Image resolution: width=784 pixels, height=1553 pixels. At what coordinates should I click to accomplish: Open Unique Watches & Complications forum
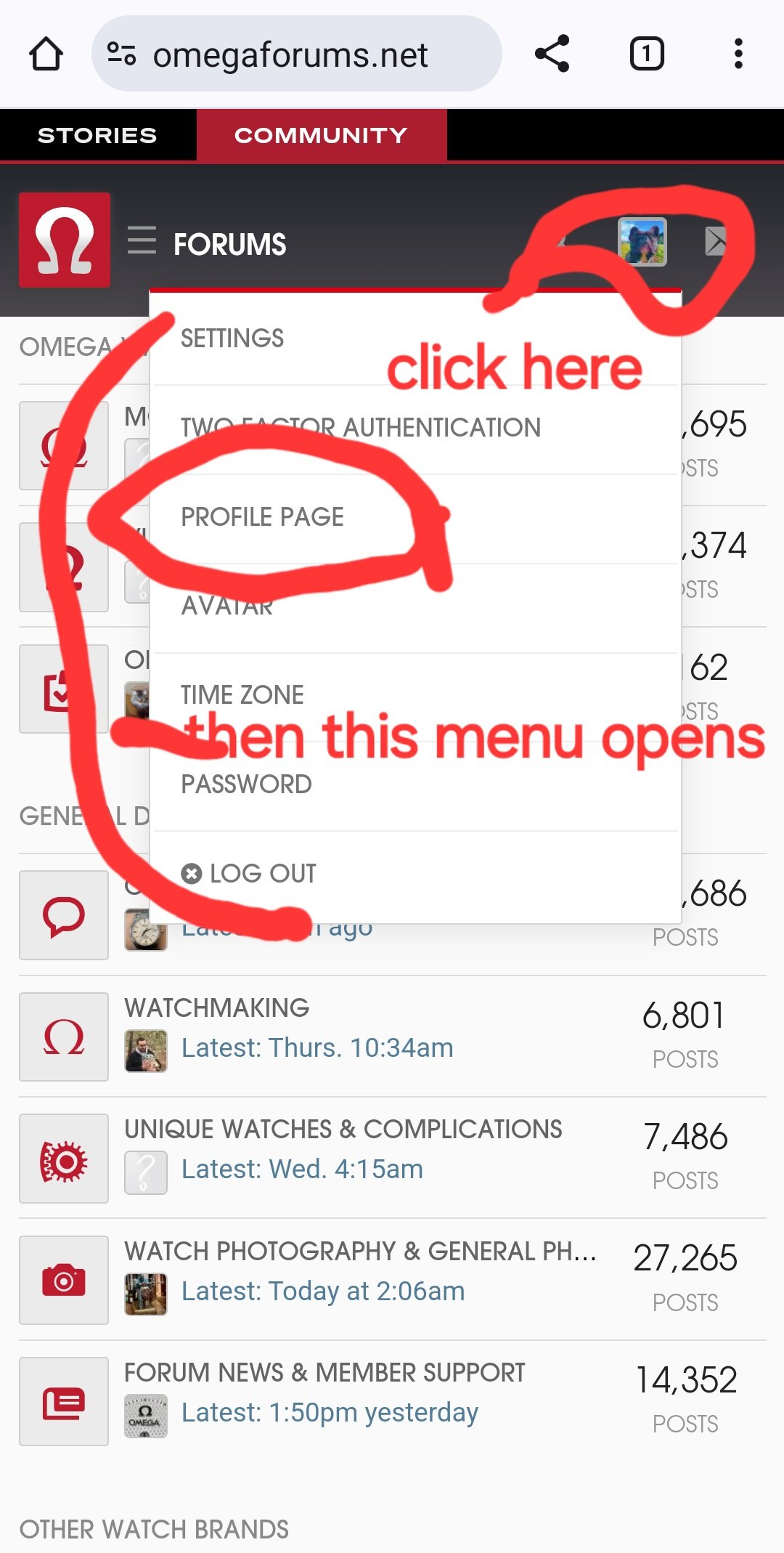click(x=343, y=1129)
